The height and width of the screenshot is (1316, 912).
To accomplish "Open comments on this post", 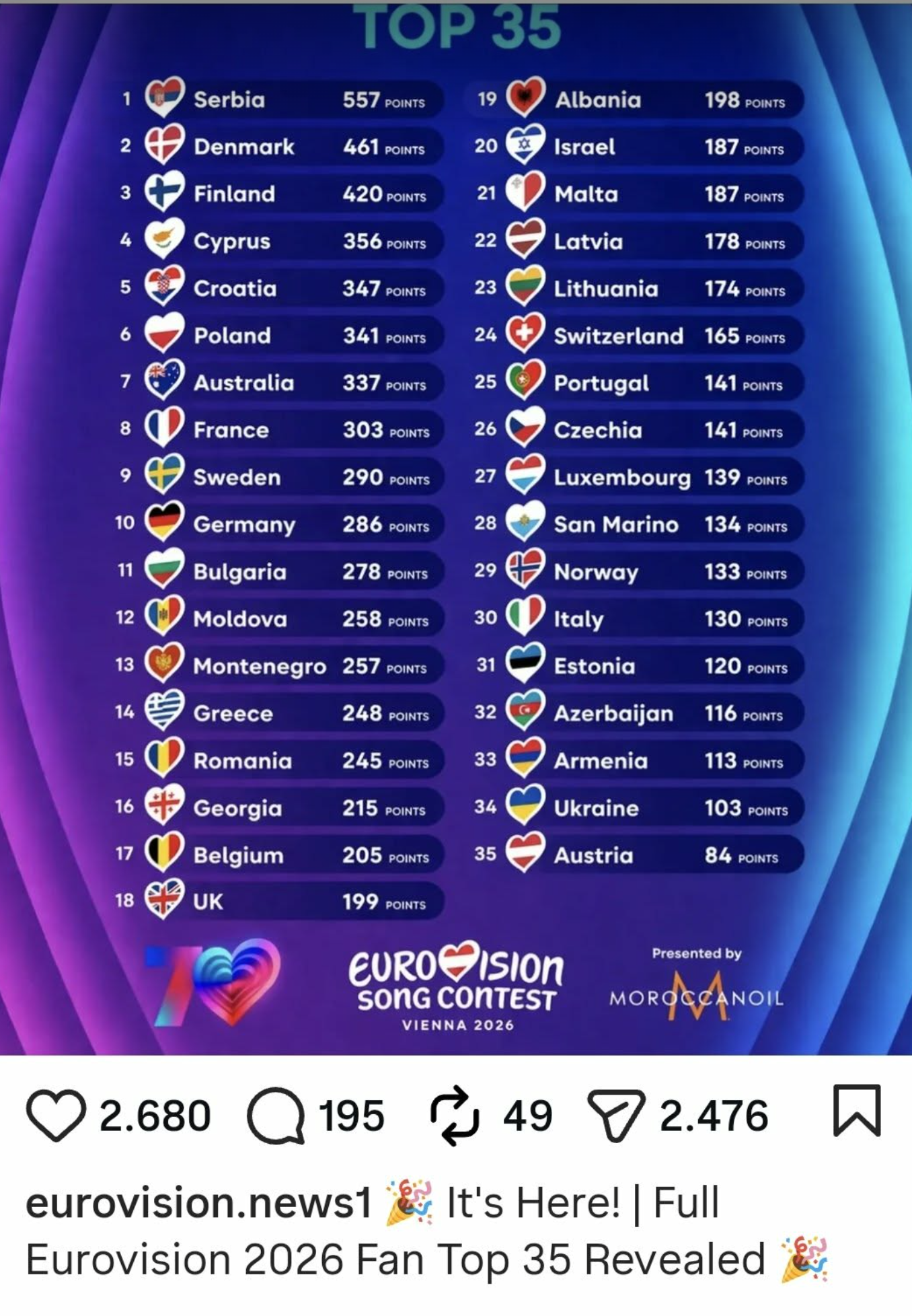I will 276,1116.
